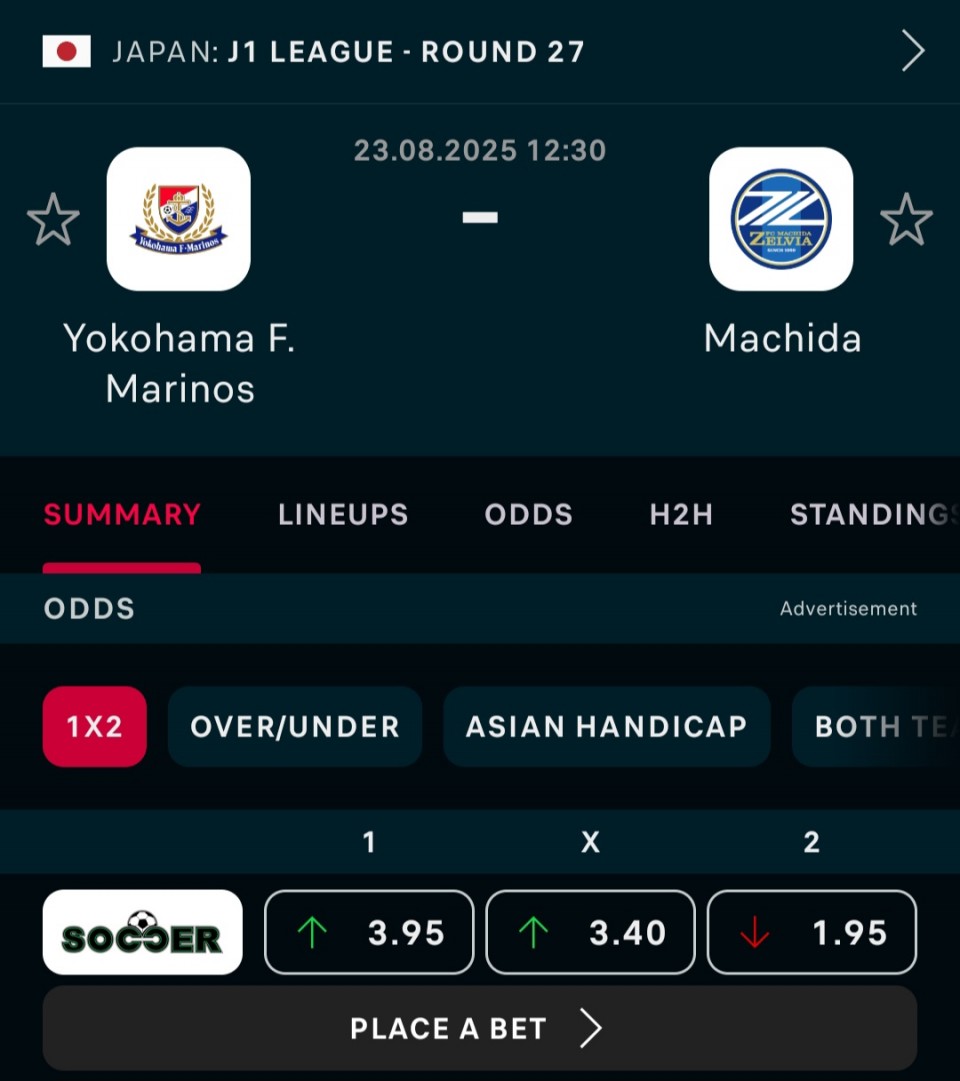Show Over/Under odds

295,727
